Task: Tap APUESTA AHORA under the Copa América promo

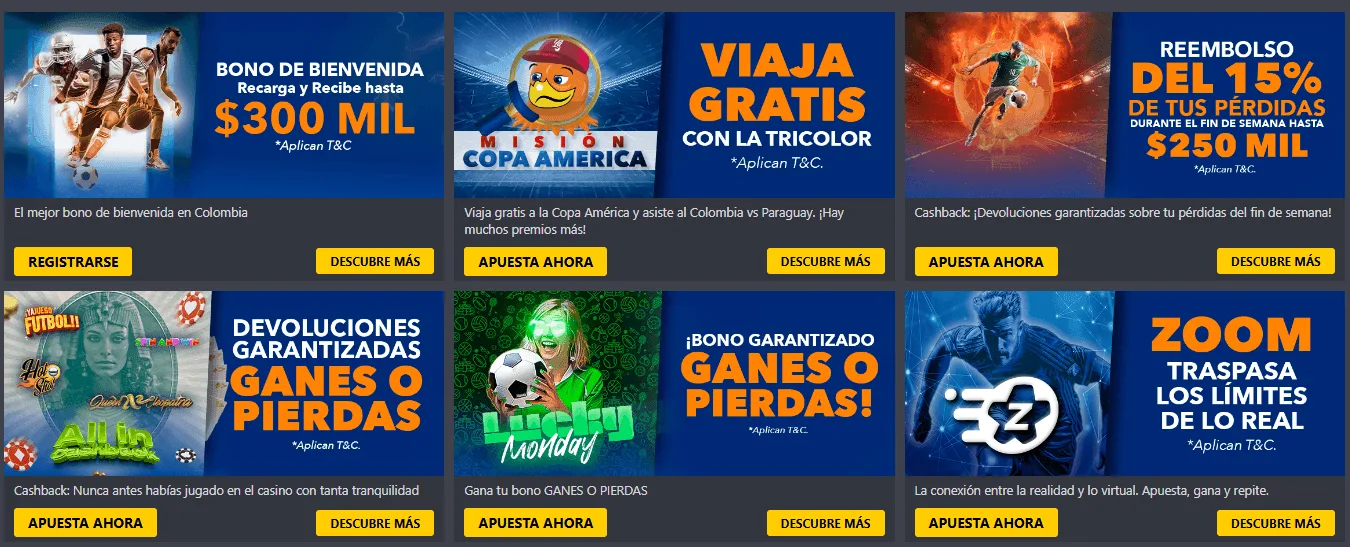Action: coord(535,262)
